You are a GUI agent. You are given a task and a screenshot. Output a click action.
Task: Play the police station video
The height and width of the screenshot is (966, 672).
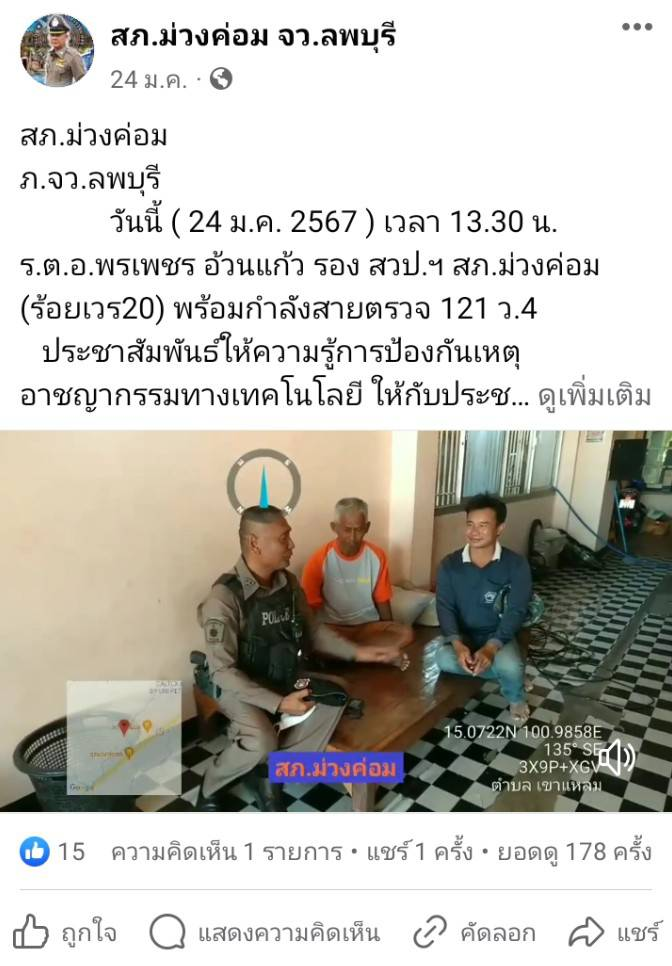336,620
